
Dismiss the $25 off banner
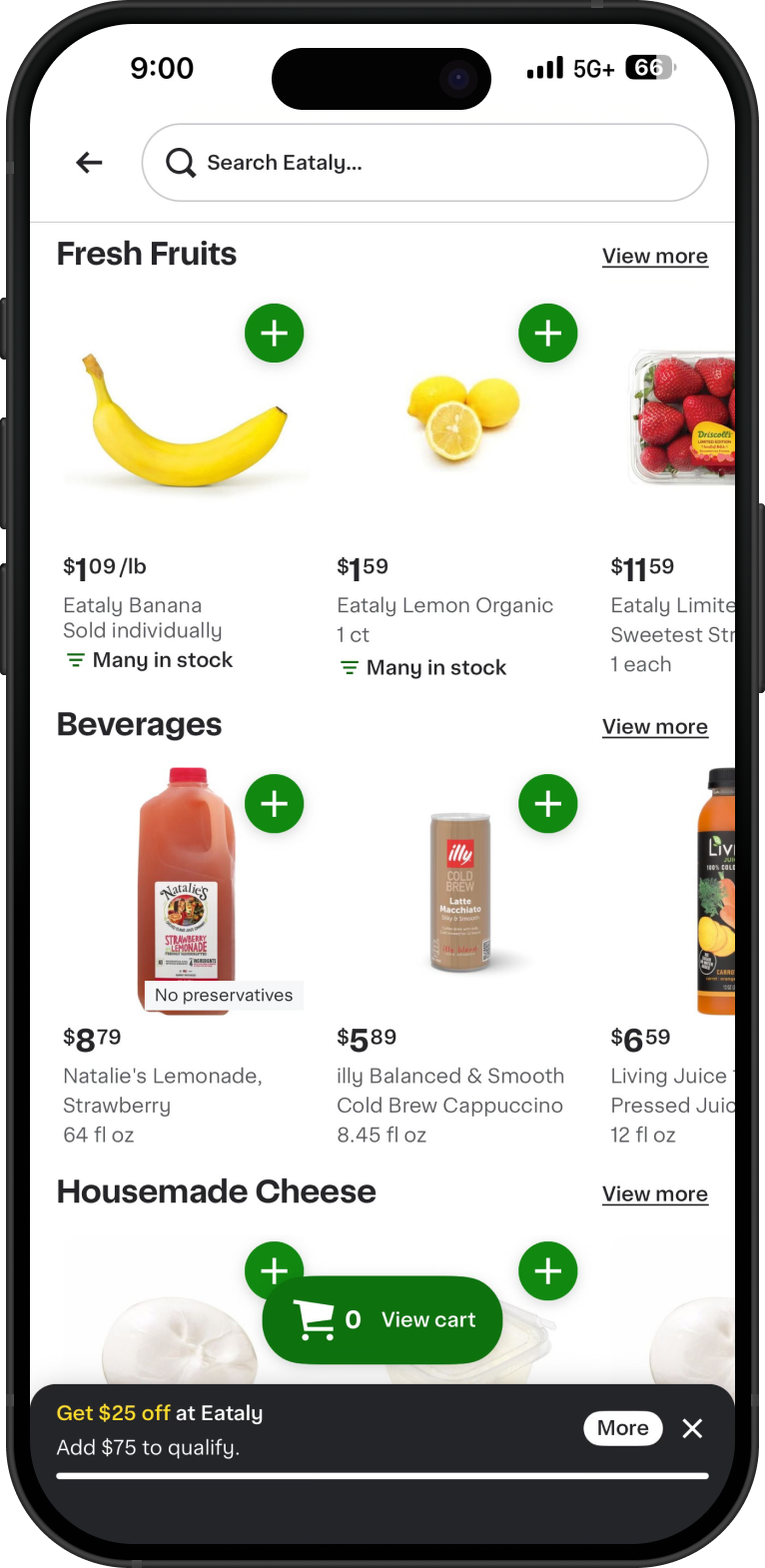coord(692,1428)
